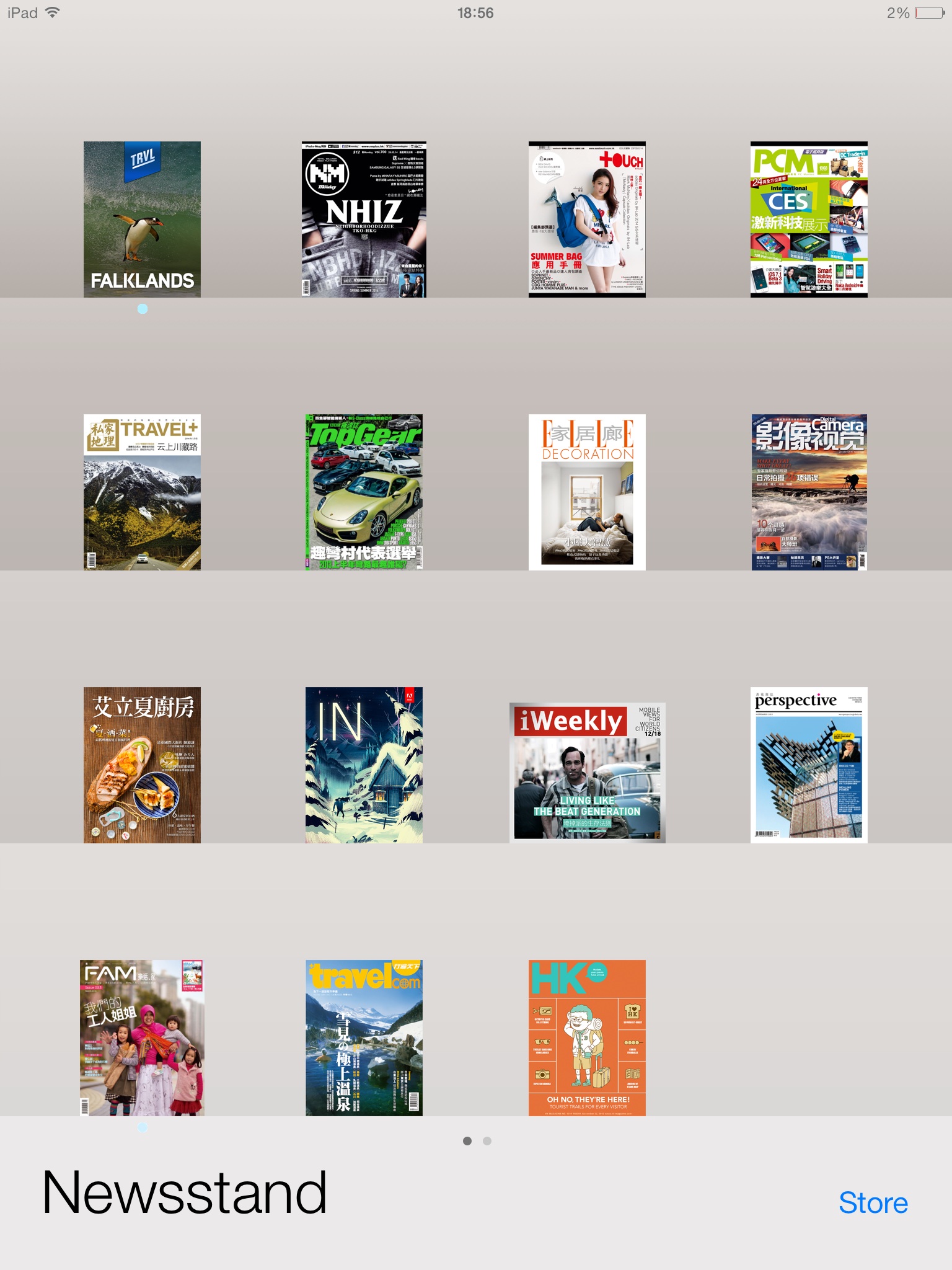Go to the second Newsstand page
952x1270 pixels.
pyautogui.click(x=487, y=1141)
